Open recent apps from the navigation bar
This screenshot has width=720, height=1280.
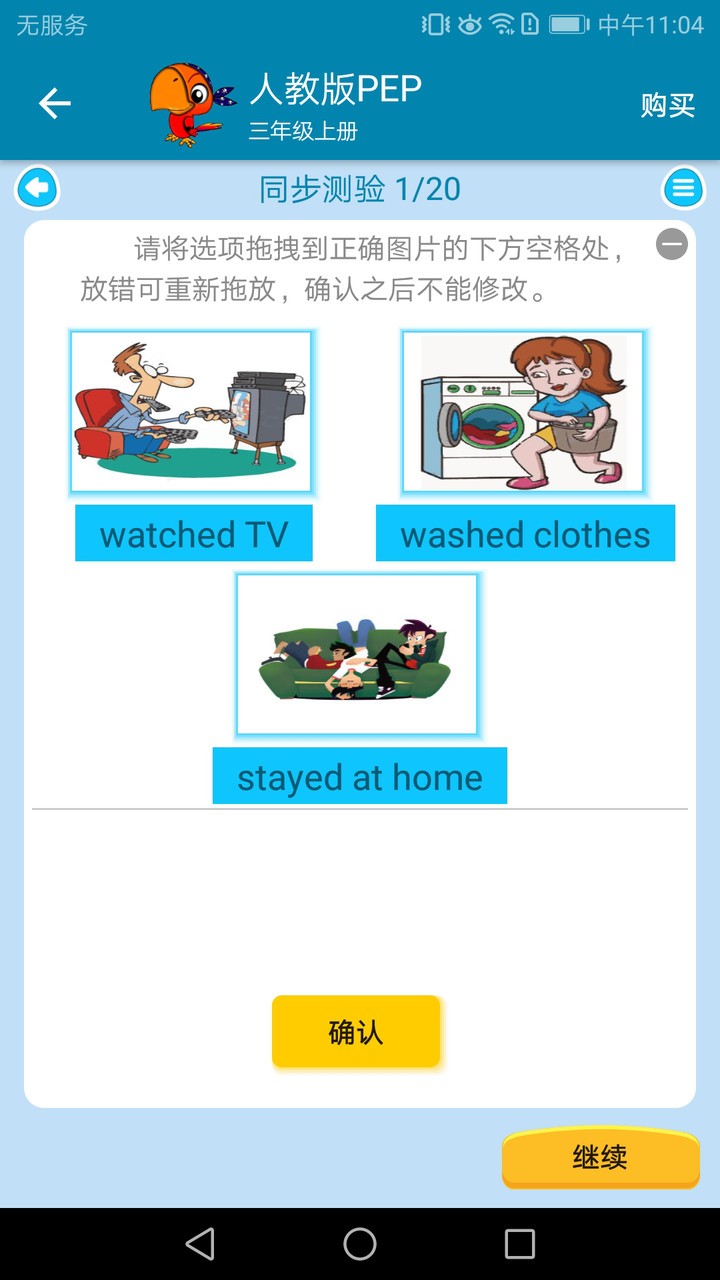tap(520, 1244)
